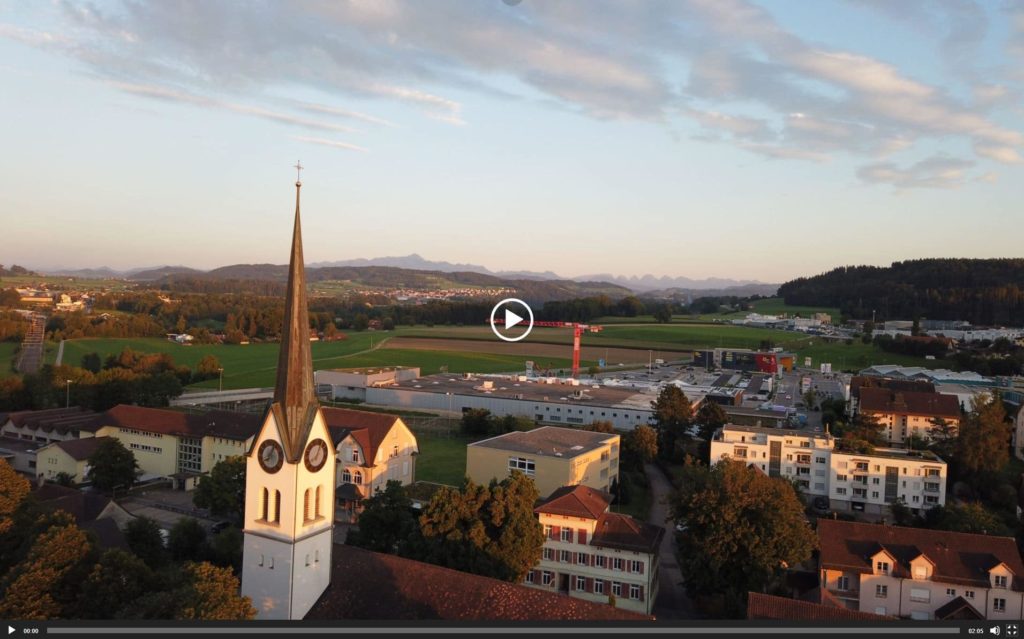Play the video using the center play button
Screen dimensions: 1024x639
click(511, 319)
